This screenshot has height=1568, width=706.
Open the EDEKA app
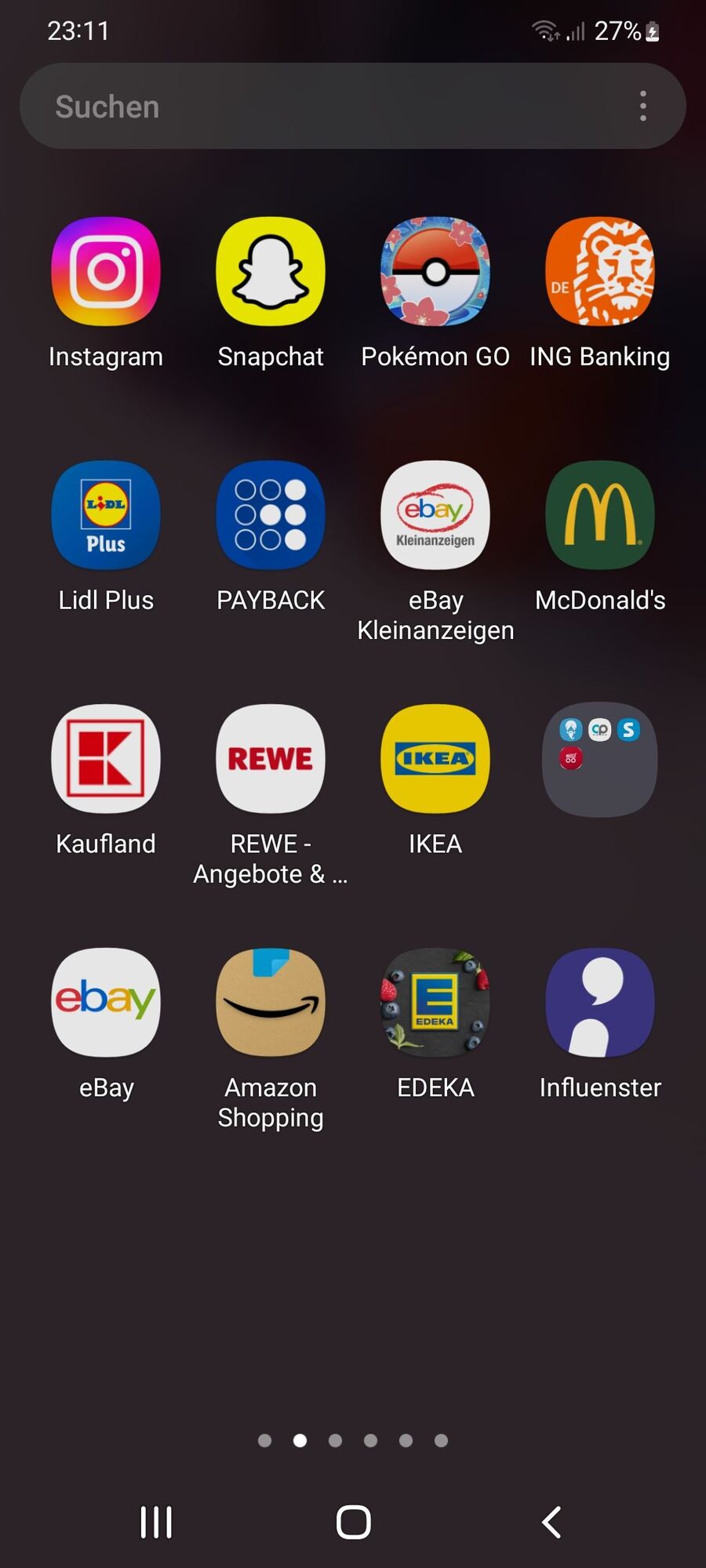435,1003
